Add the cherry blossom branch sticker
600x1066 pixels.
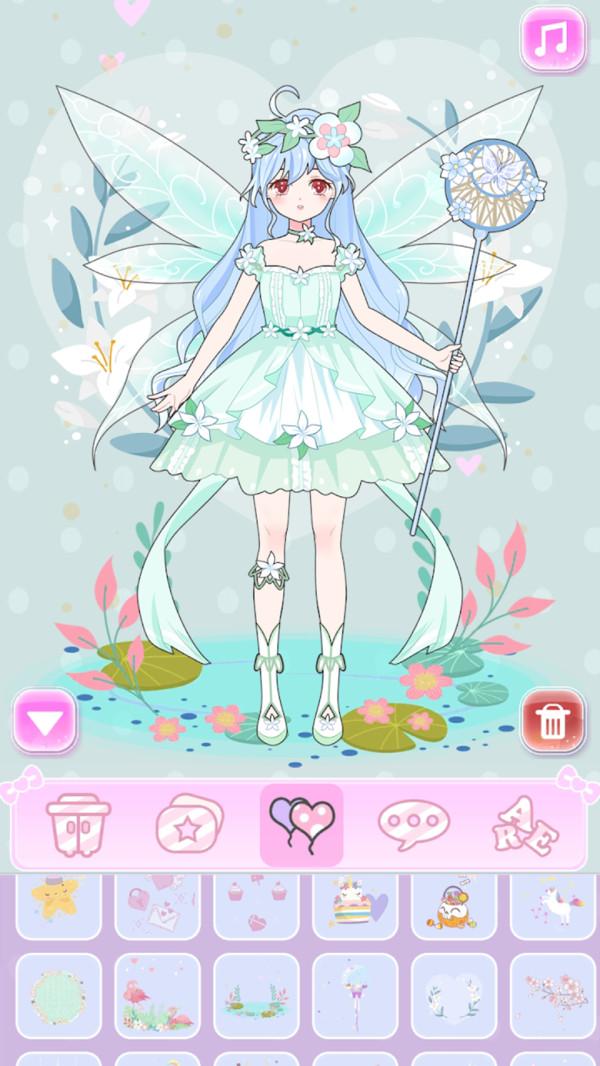553,995
